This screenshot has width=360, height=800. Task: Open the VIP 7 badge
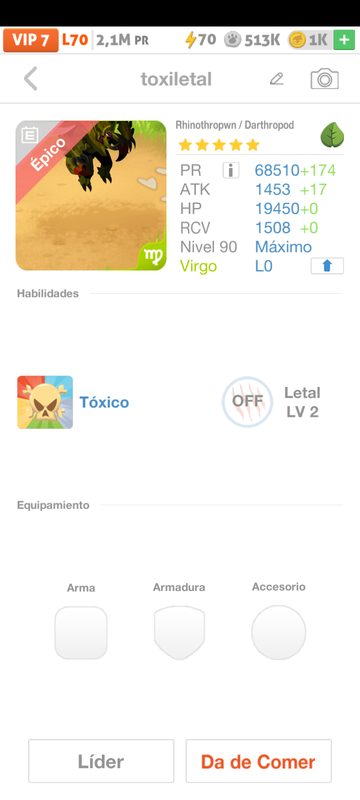(x=31, y=40)
